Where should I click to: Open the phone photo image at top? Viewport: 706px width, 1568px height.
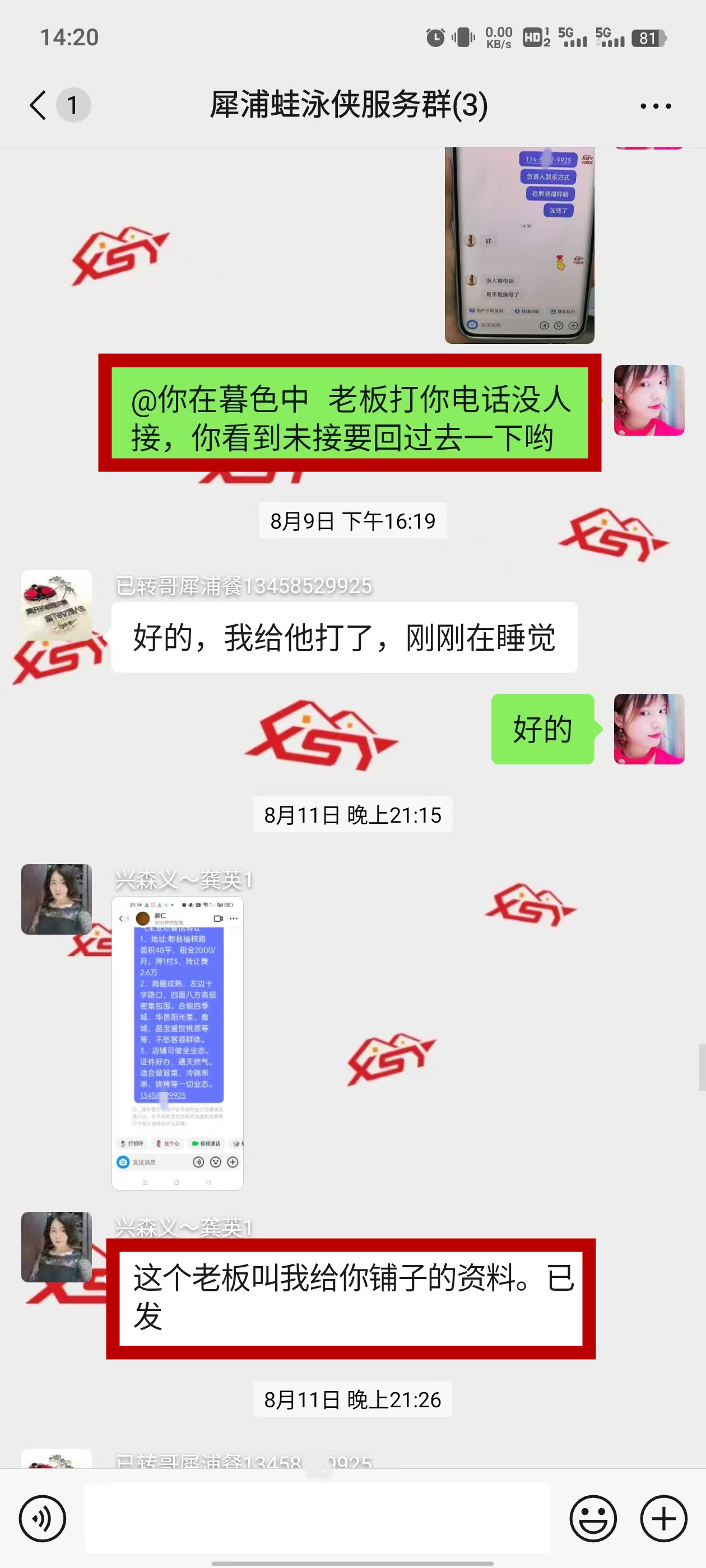tap(519, 246)
